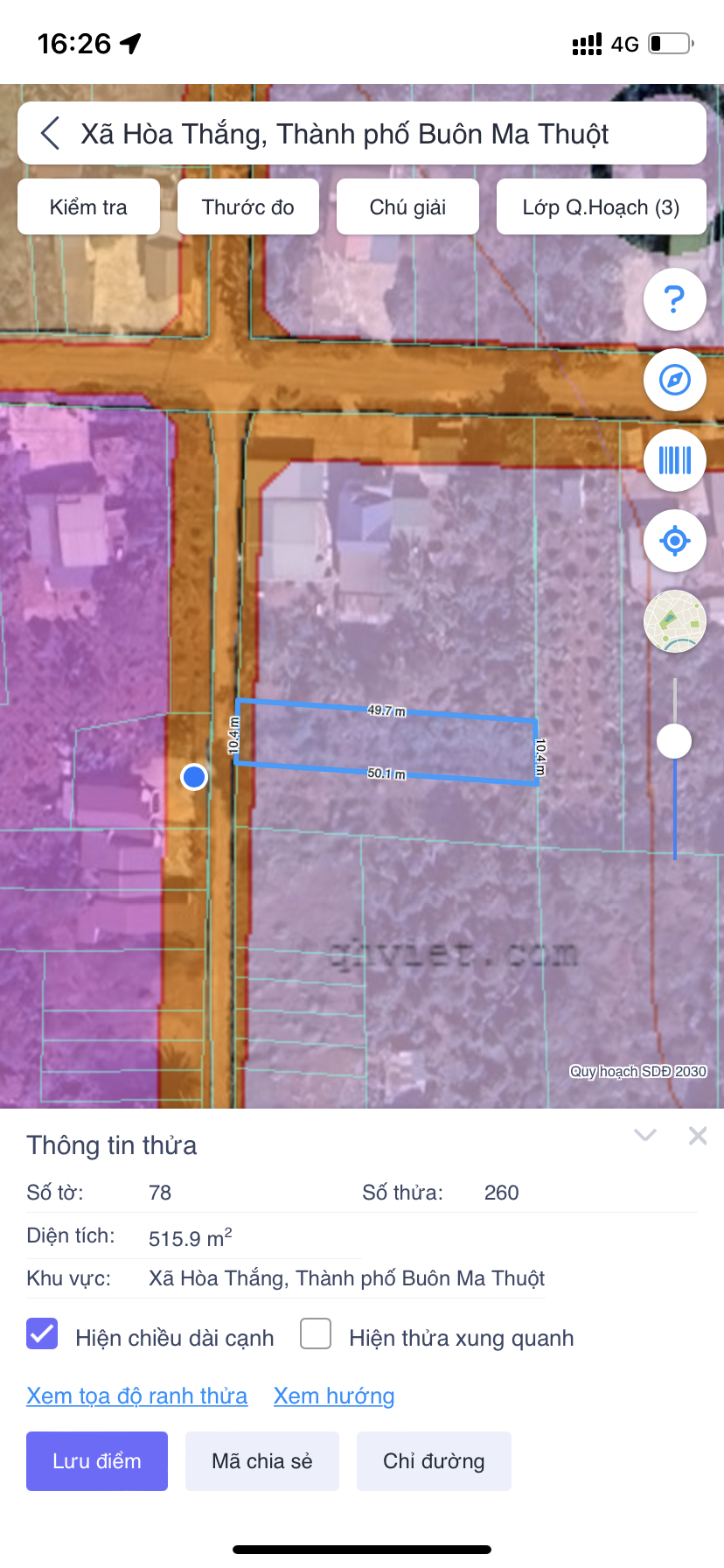Open the help question mark button
This screenshot has height=1568, width=724.
tap(674, 299)
